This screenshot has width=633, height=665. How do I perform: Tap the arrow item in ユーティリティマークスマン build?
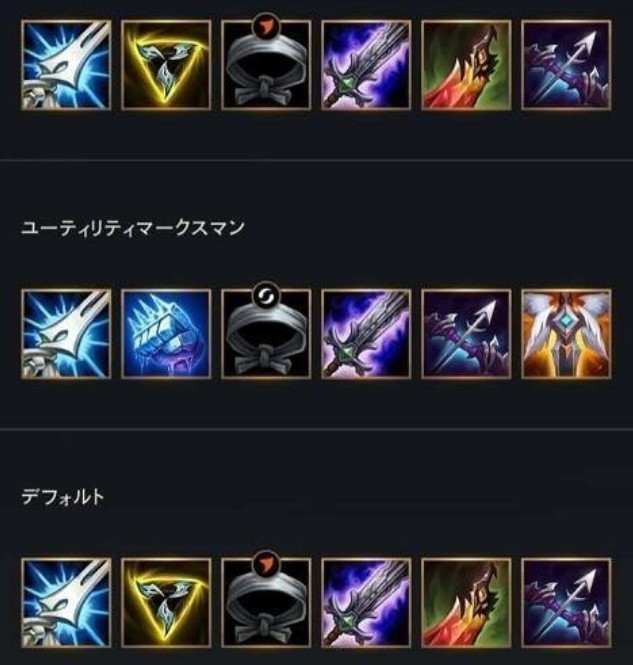pyautogui.click(x=467, y=334)
